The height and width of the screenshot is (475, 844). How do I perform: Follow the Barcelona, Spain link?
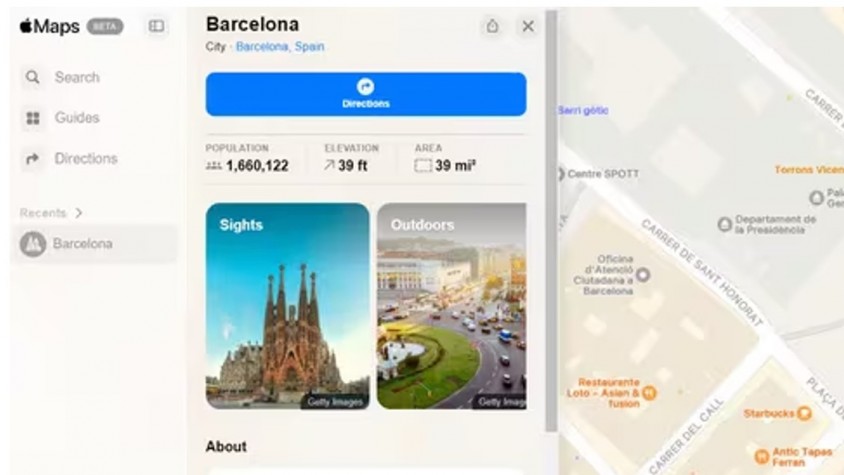pyautogui.click(x=280, y=47)
